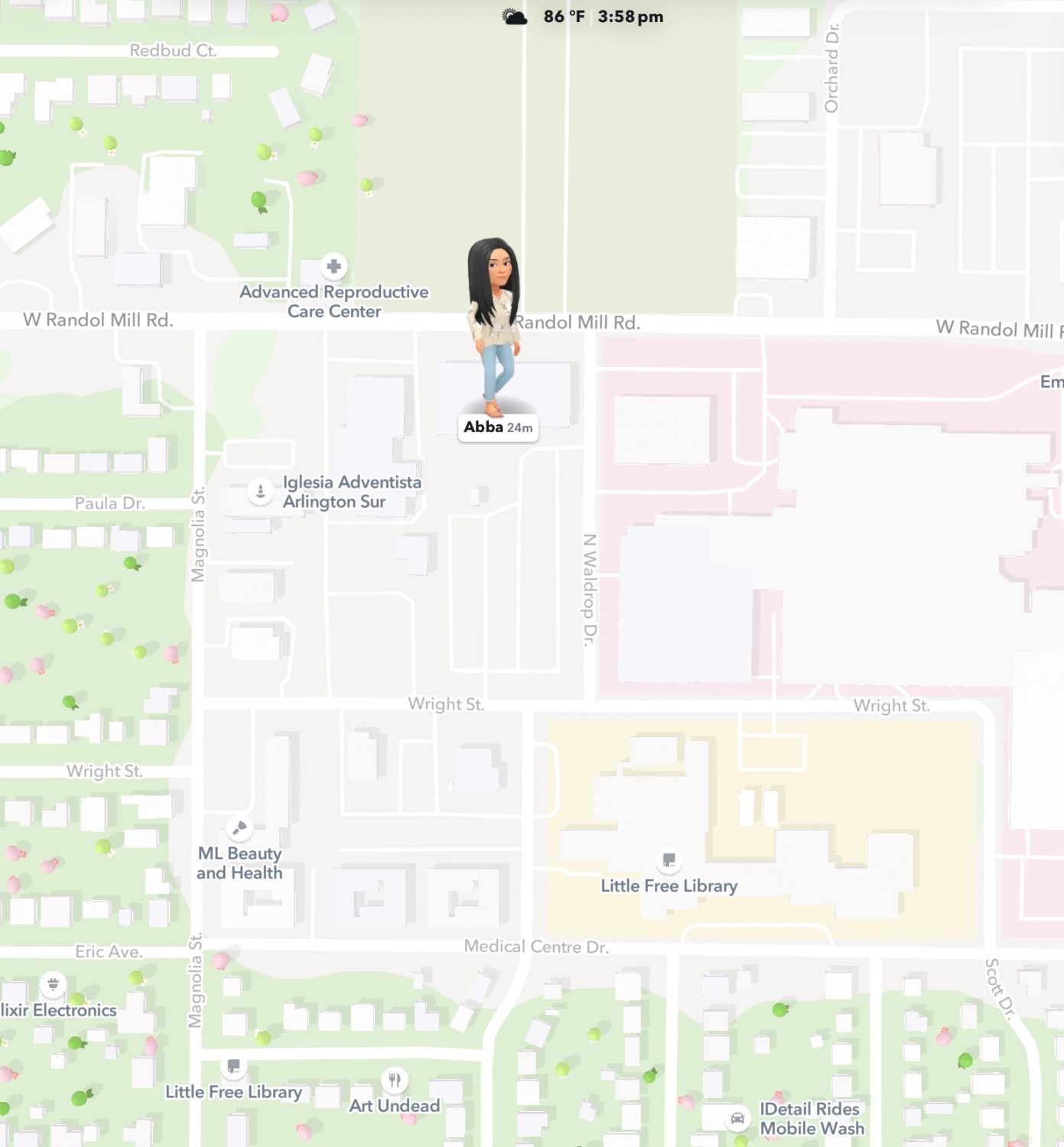Screen dimensions: 1064x1147
Task: Tap Little Free Library near Medical Centre Dr.
Action: click(x=669, y=860)
